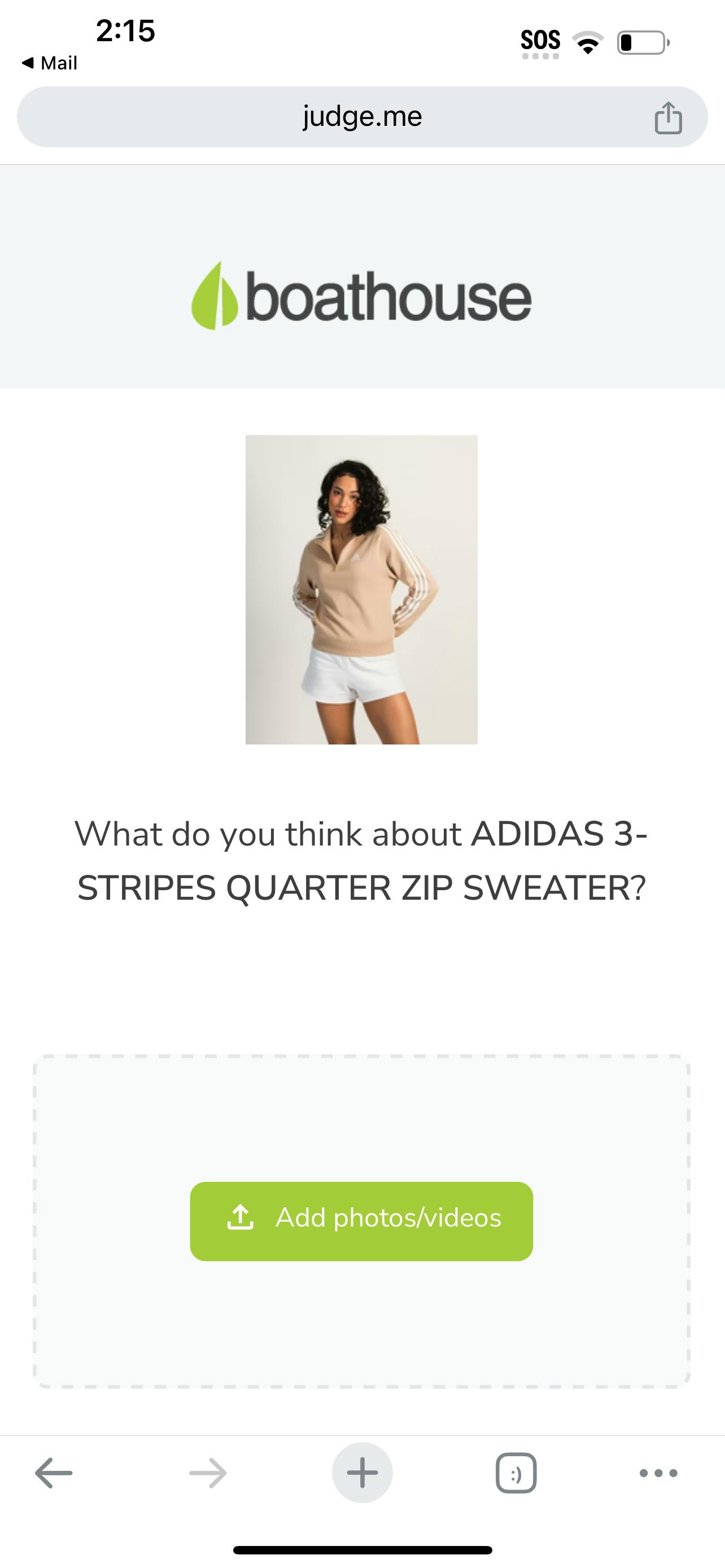Screen dimensions: 725x1568
Task: Go back to the previous page
Action: point(54,1473)
